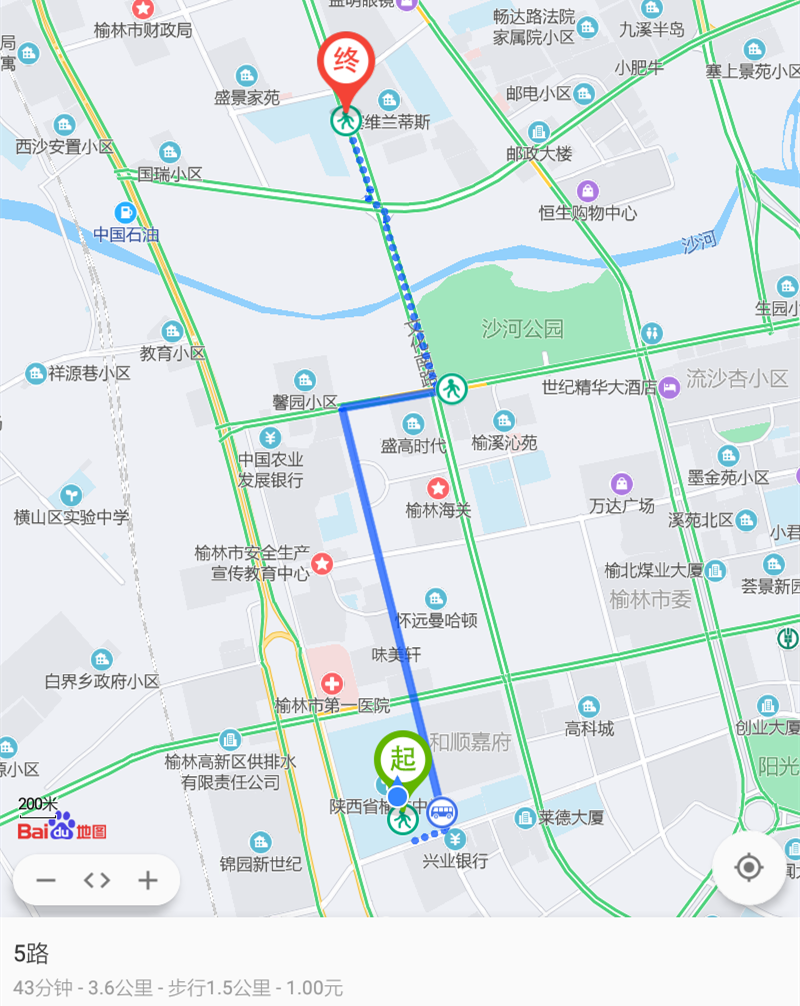Tap the map view toggle between zoom buttons
Viewport: 800px width, 1006px height.
pyautogui.click(x=97, y=880)
